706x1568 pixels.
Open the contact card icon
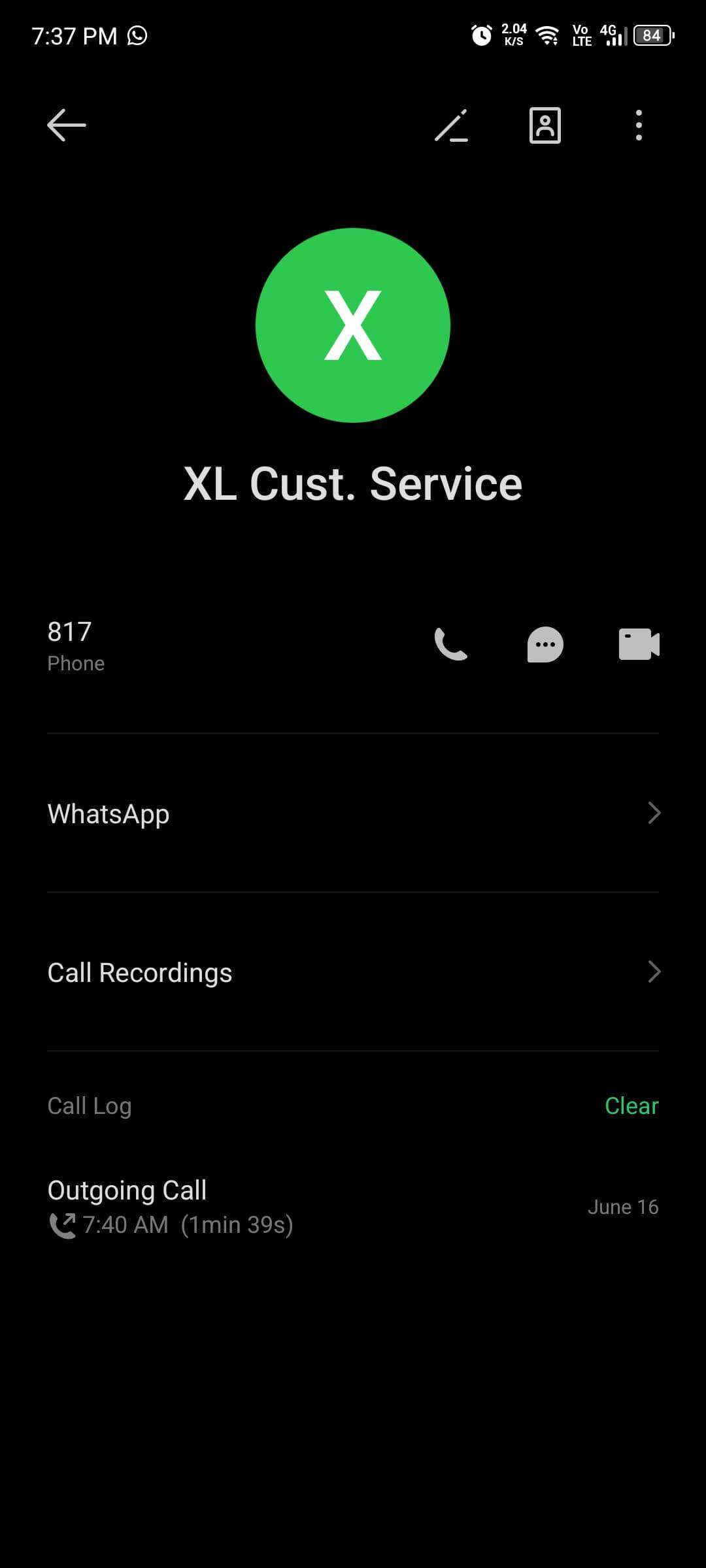tap(545, 125)
